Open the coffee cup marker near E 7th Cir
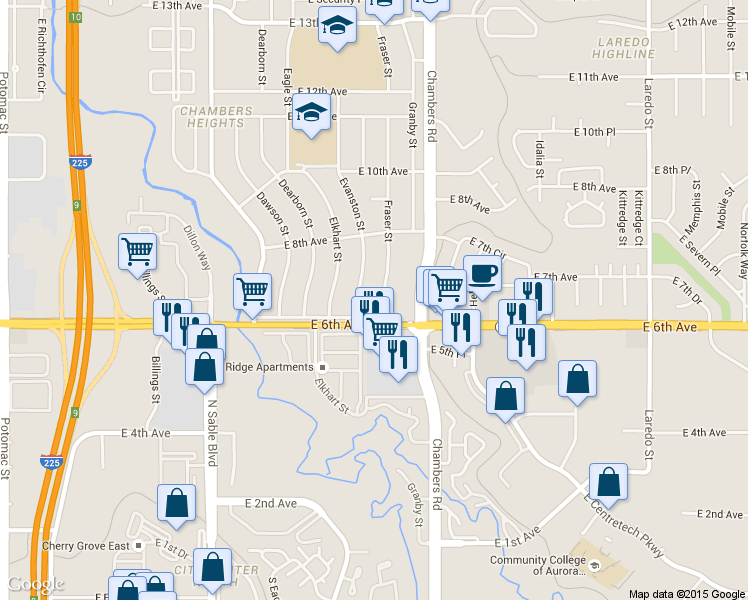Image resolution: width=748 pixels, height=600 pixels. (x=482, y=273)
